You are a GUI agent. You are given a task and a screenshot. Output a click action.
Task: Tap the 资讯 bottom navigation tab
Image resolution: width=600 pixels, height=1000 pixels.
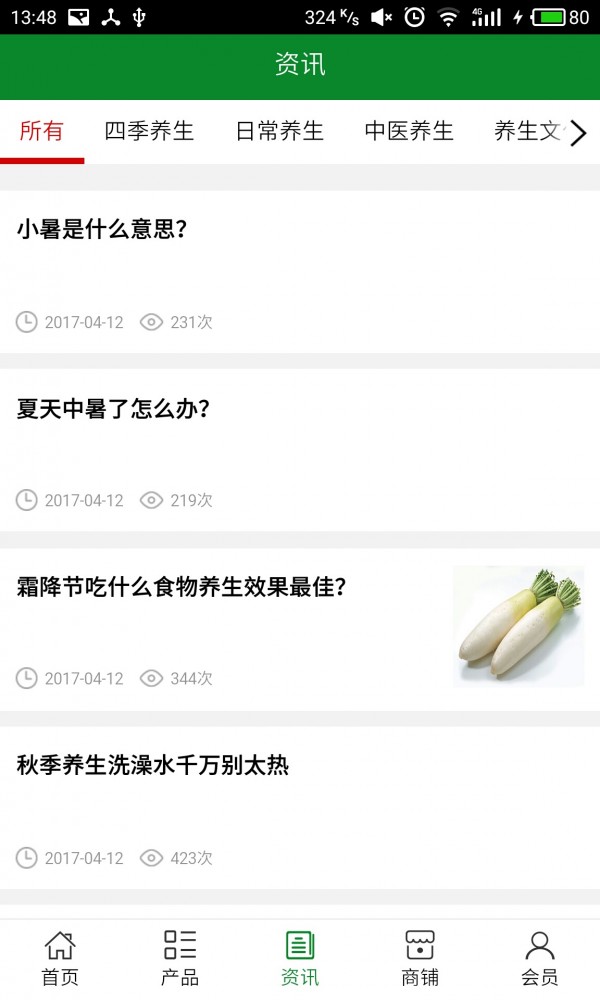pyautogui.click(x=300, y=958)
